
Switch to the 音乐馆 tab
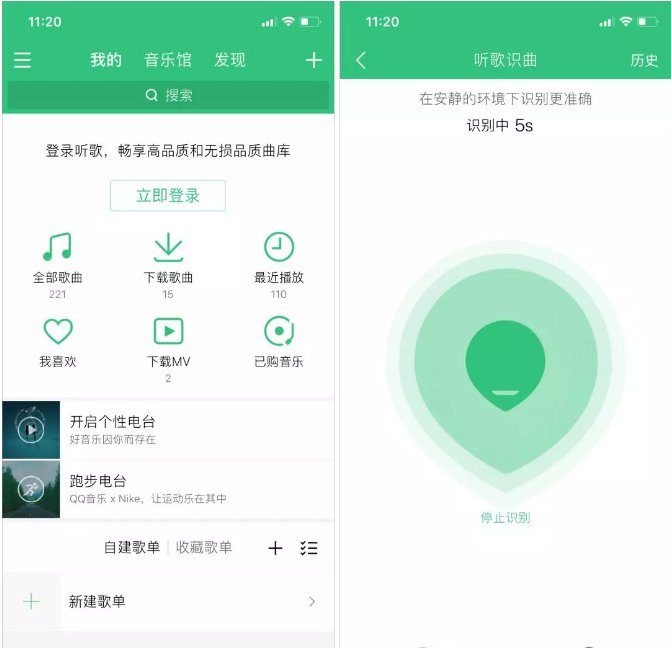pyautogui.click(x=167, y=60)
